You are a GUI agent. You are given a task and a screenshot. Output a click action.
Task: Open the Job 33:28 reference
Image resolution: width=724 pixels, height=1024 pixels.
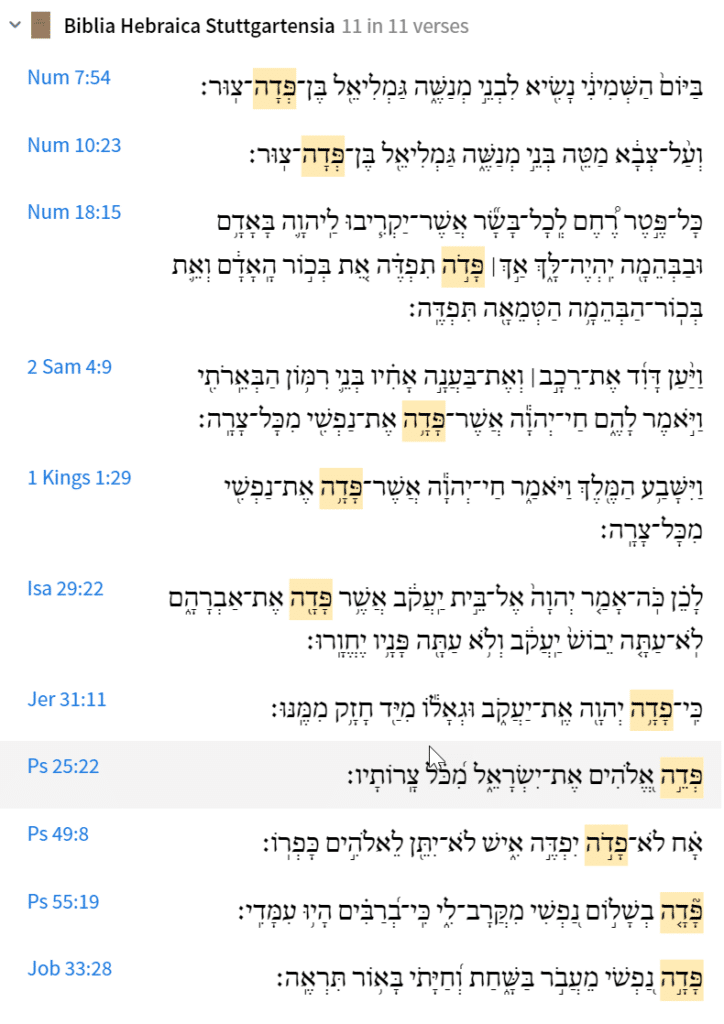click(69, 968)
